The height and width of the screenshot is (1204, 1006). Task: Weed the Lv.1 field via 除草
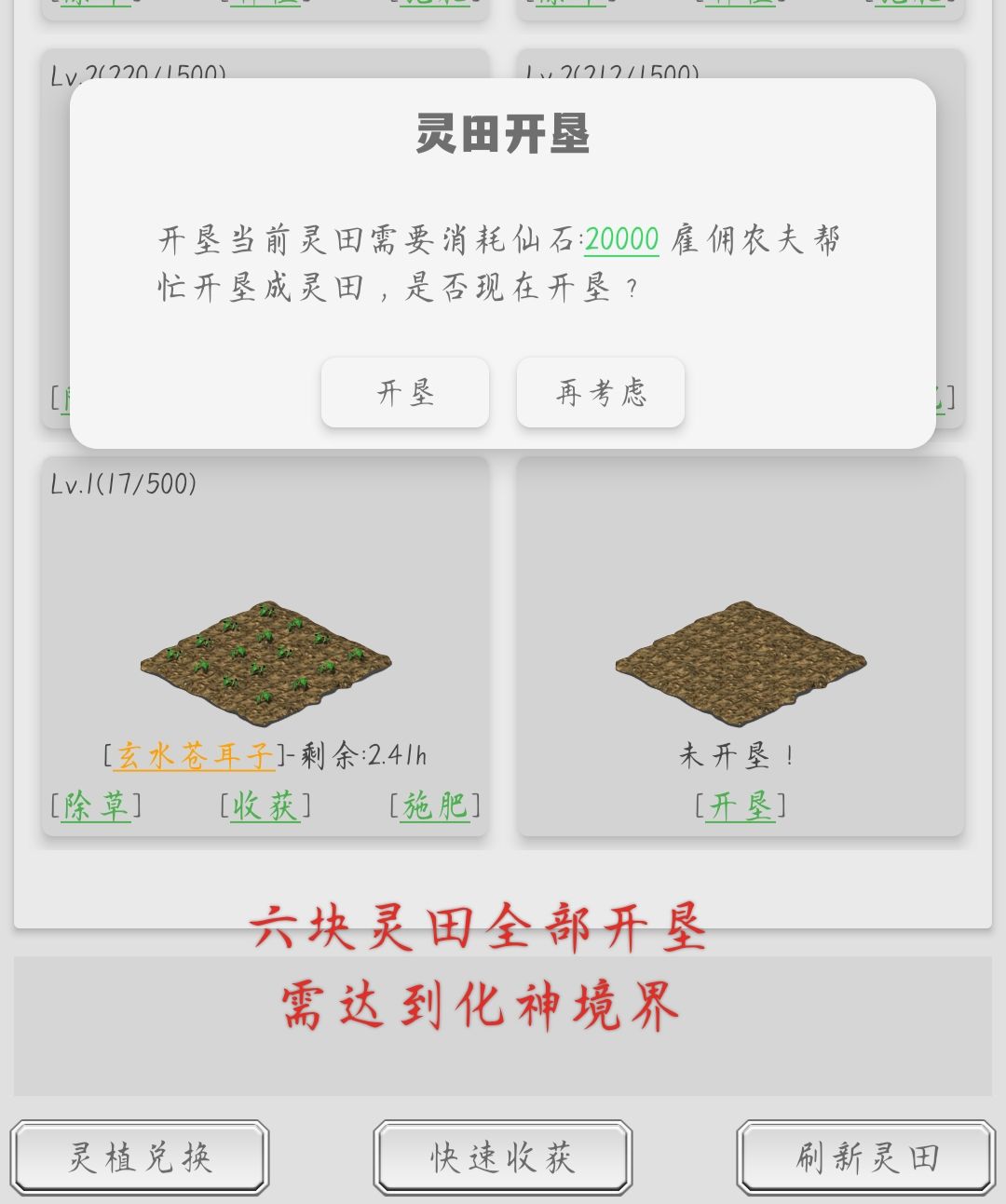tap(97, 805)
